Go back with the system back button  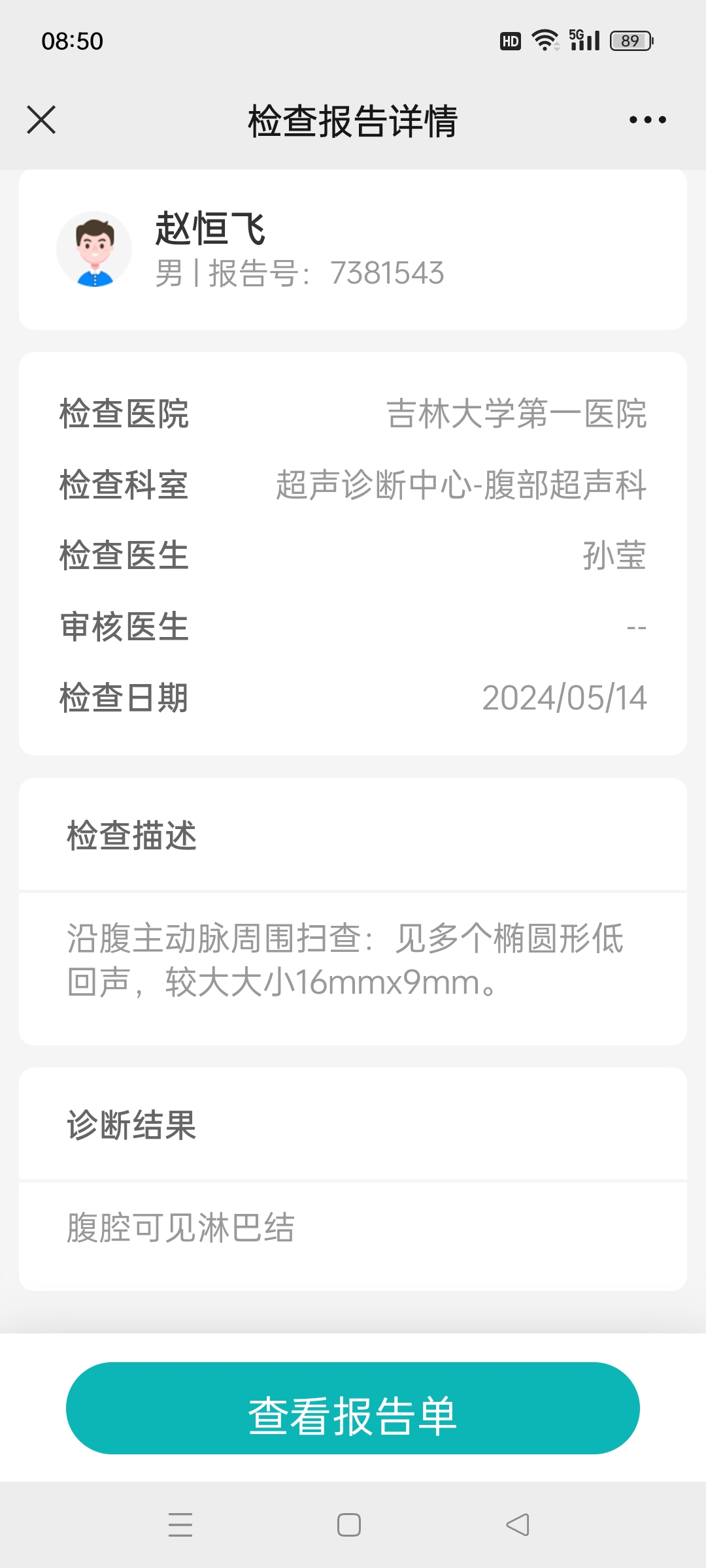point(518,1525)
